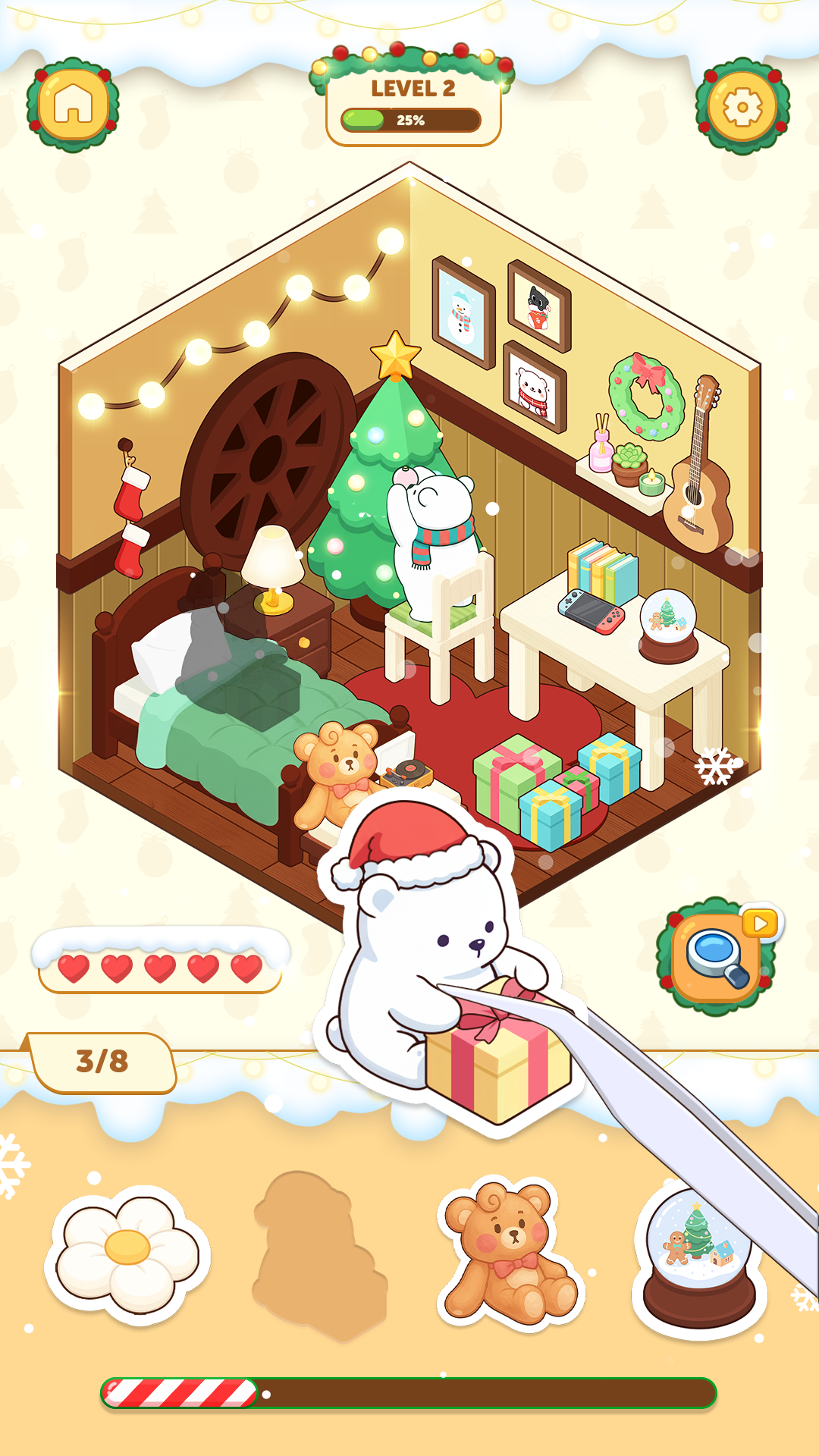Select the white flower sticker

pyautogui.click(x=127, y=1255)
